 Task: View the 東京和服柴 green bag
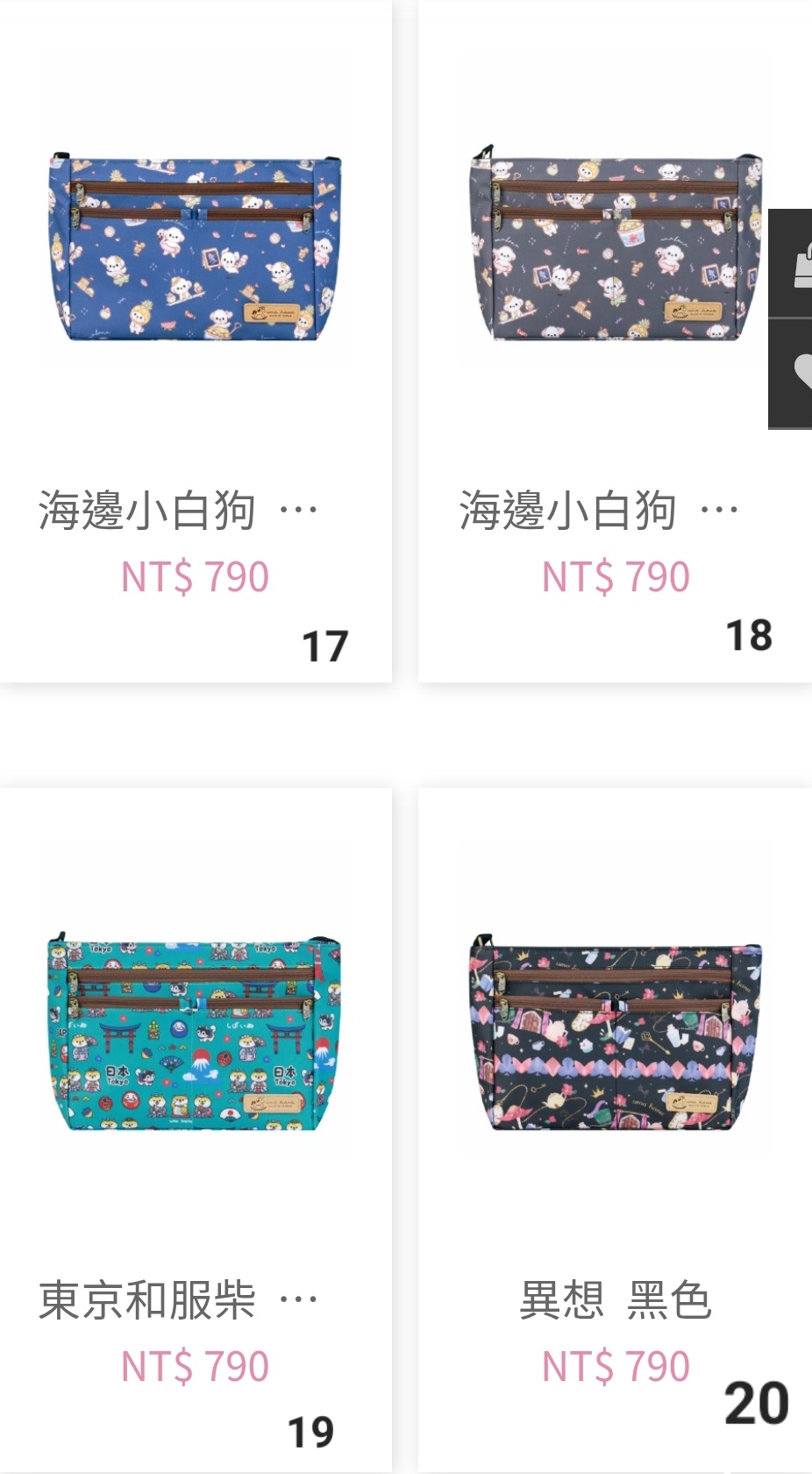(195, 1035)
